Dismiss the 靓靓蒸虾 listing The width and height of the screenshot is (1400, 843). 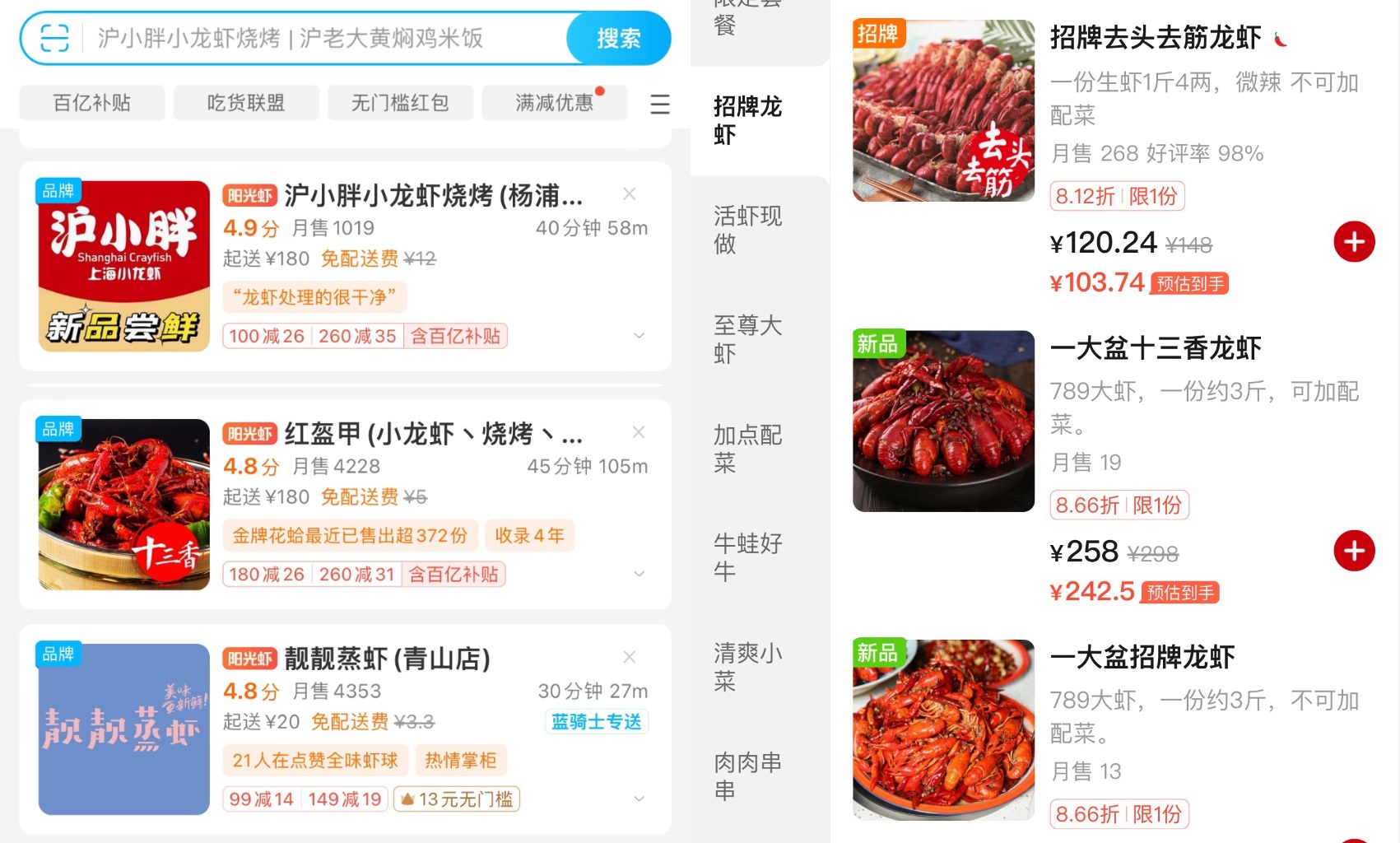click(x=630, y=657)
